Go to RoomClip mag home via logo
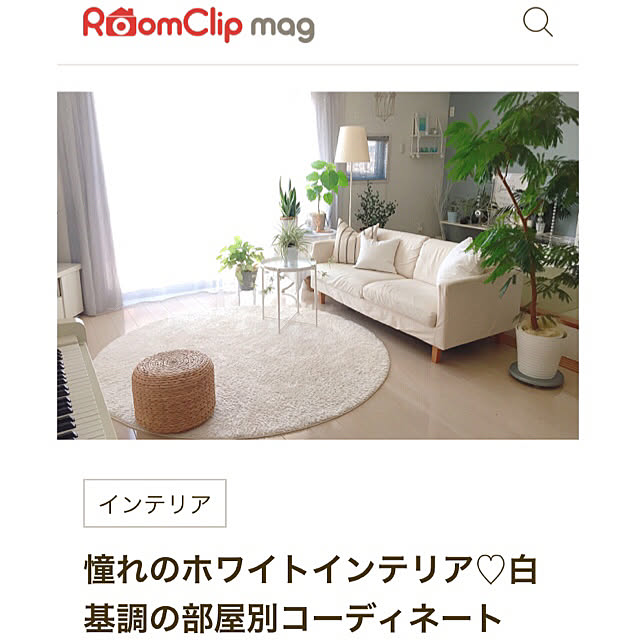 pyautogui.click(x=198, y=24)
